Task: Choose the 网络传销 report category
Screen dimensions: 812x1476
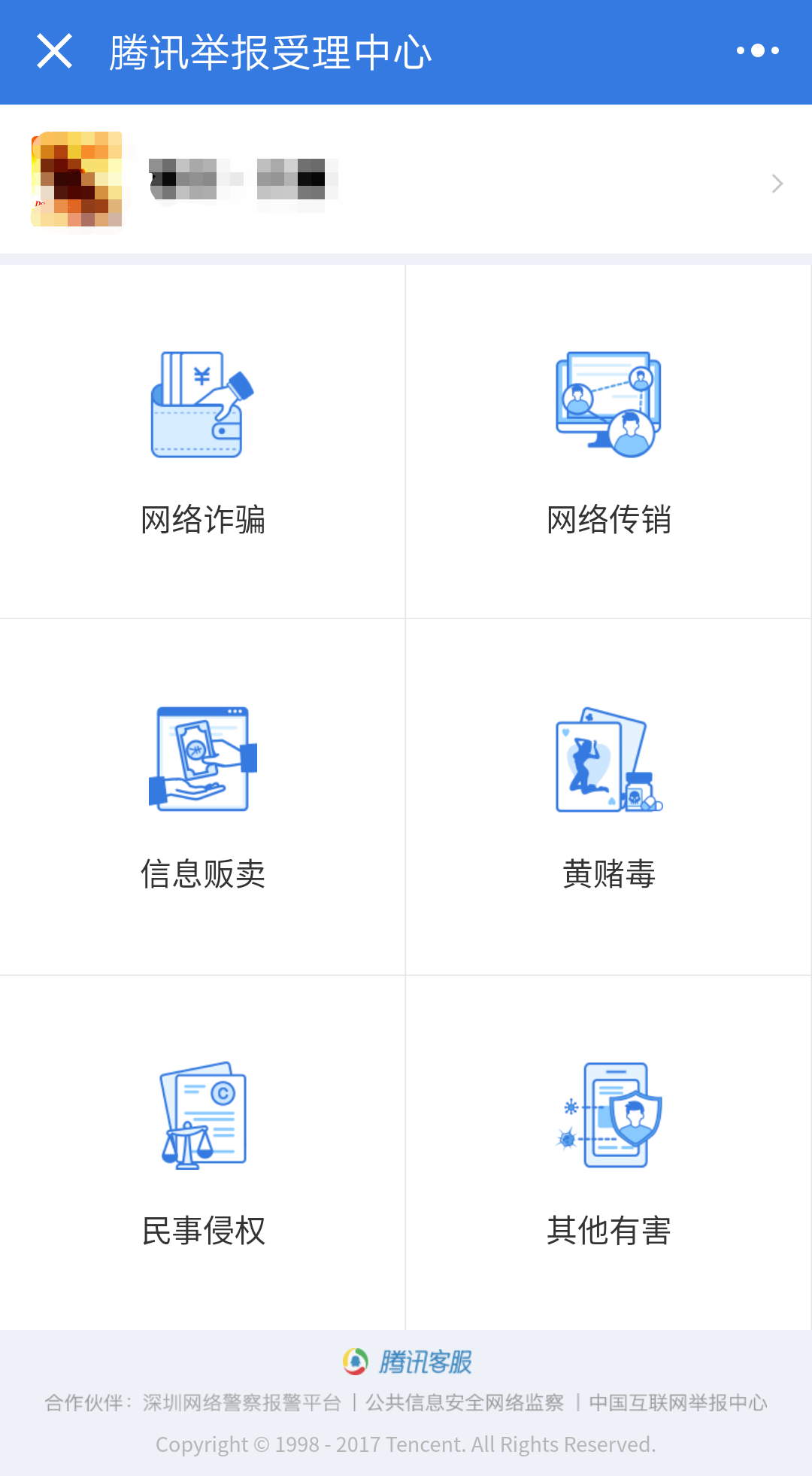Action: pos(608,442)
